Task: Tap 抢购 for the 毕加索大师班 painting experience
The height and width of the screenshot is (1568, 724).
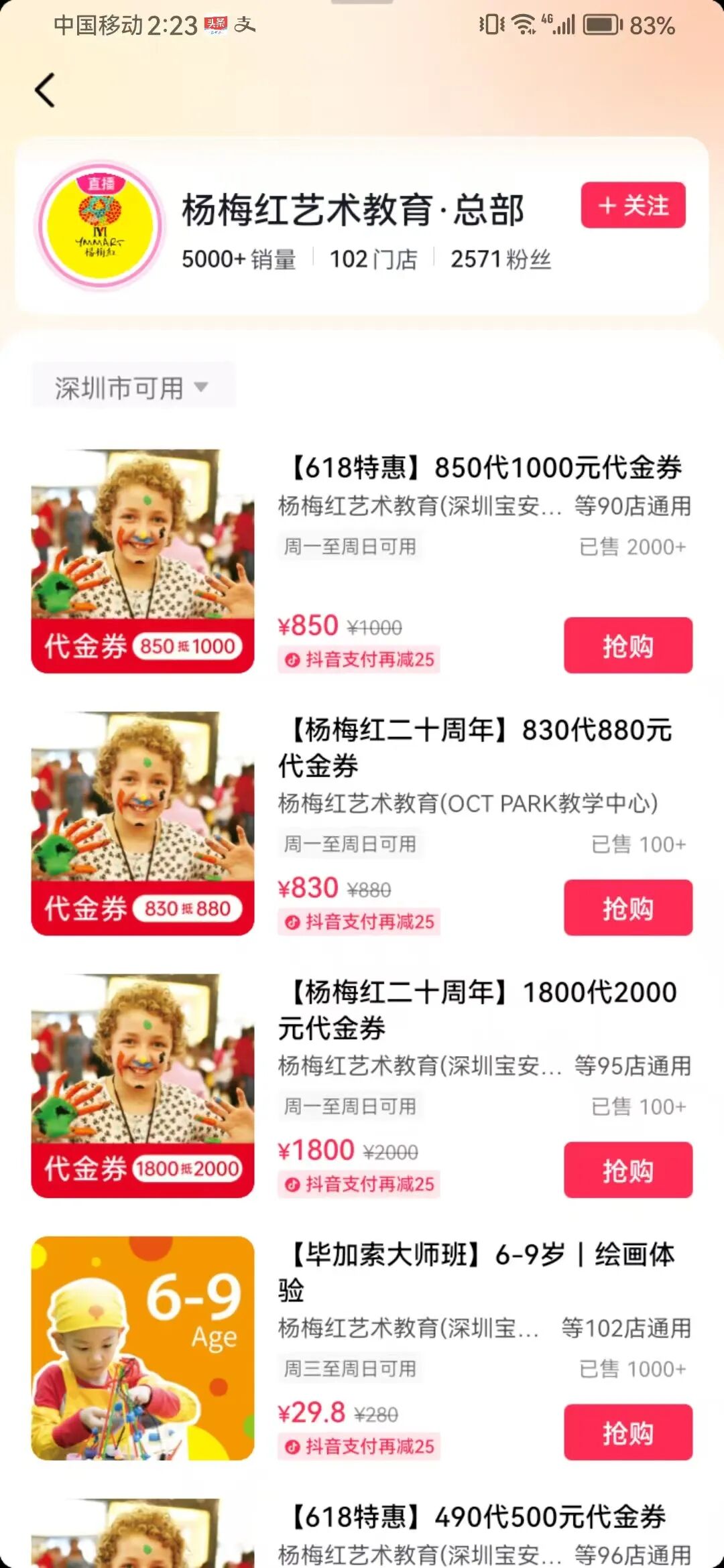Action: [628, 1432]
